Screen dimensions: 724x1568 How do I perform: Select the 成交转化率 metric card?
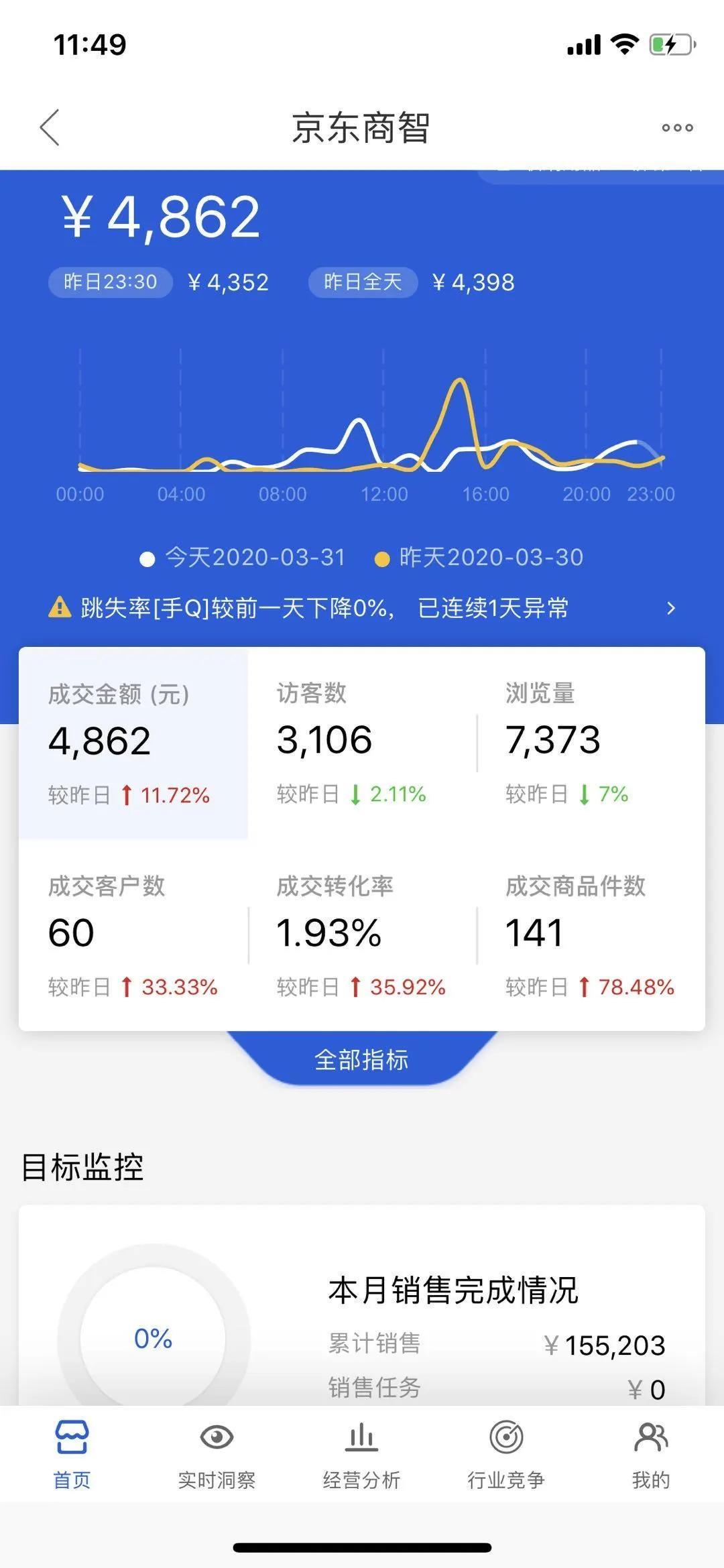362,935
